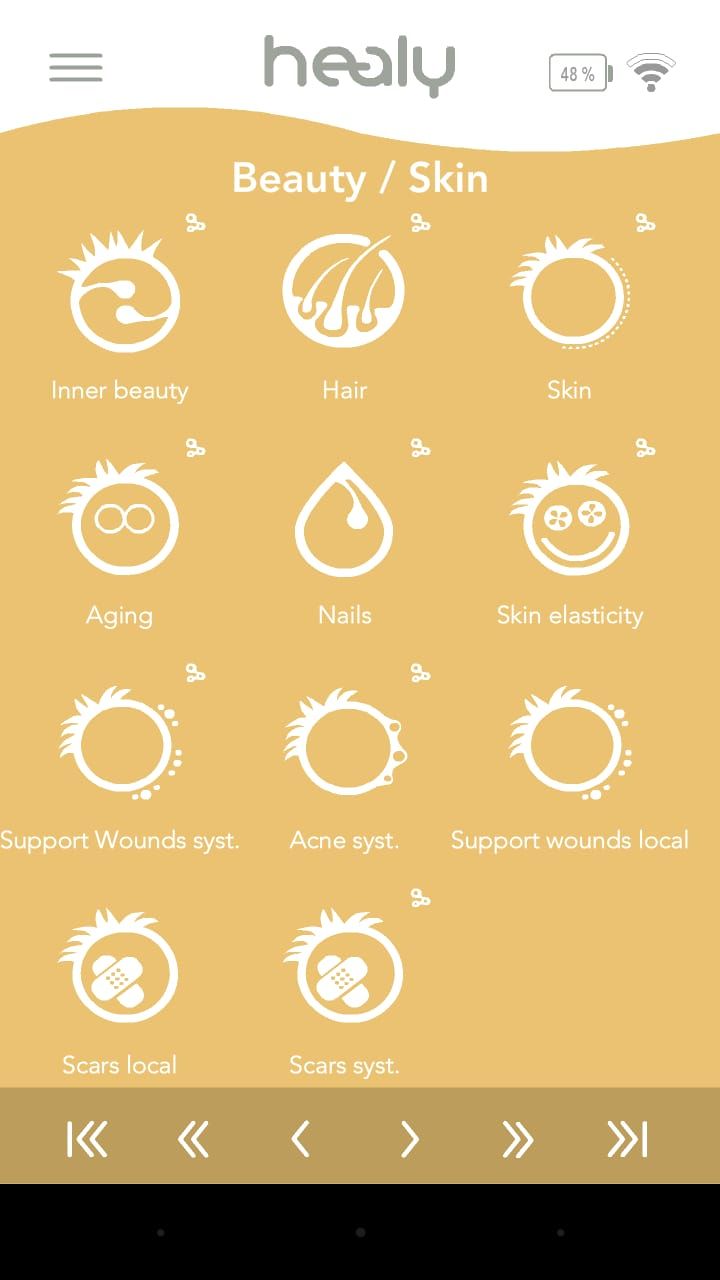
Task: Go to the previous page
Action: 300,1139
